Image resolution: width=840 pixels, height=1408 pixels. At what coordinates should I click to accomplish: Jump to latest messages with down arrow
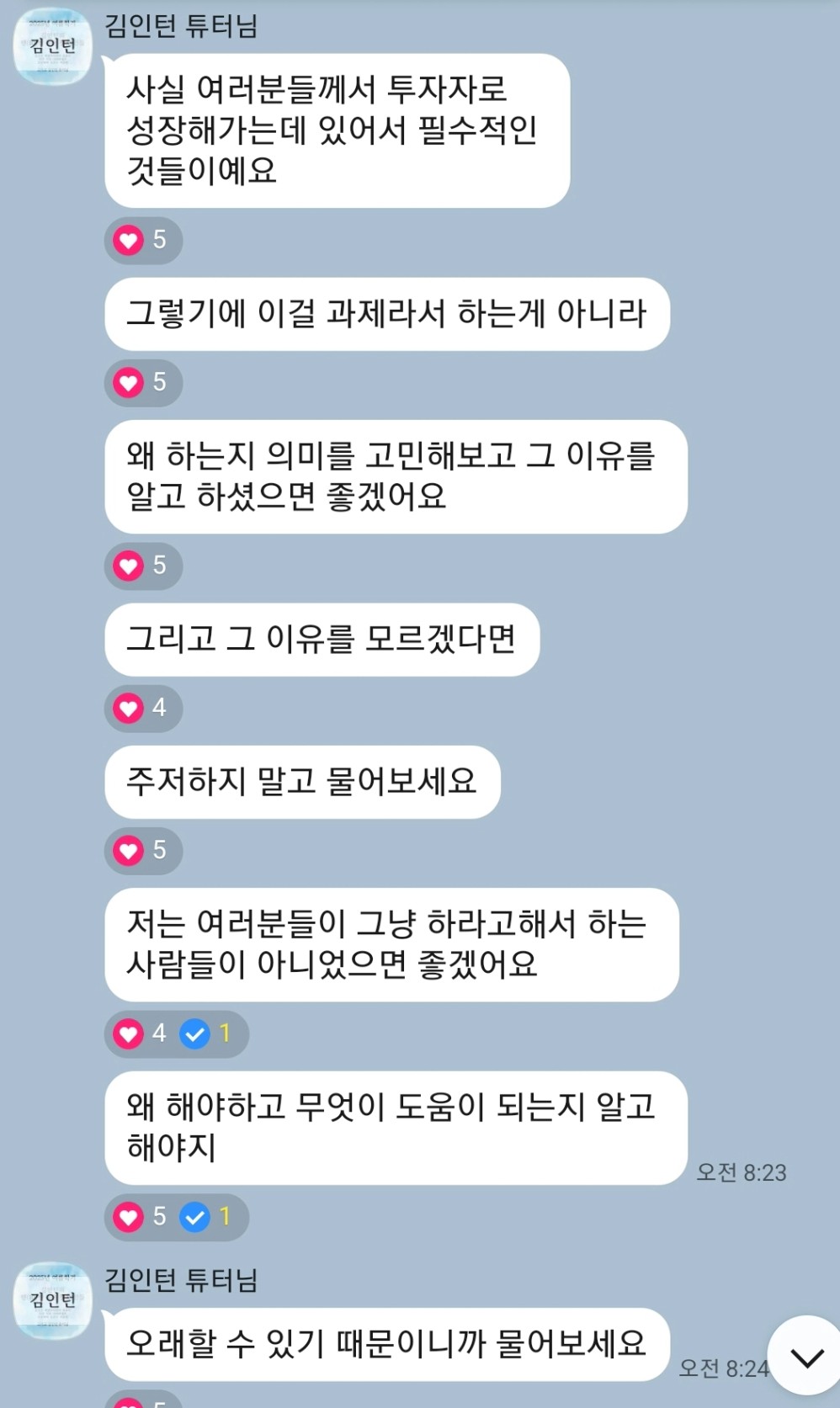[x=806, y=1356]
